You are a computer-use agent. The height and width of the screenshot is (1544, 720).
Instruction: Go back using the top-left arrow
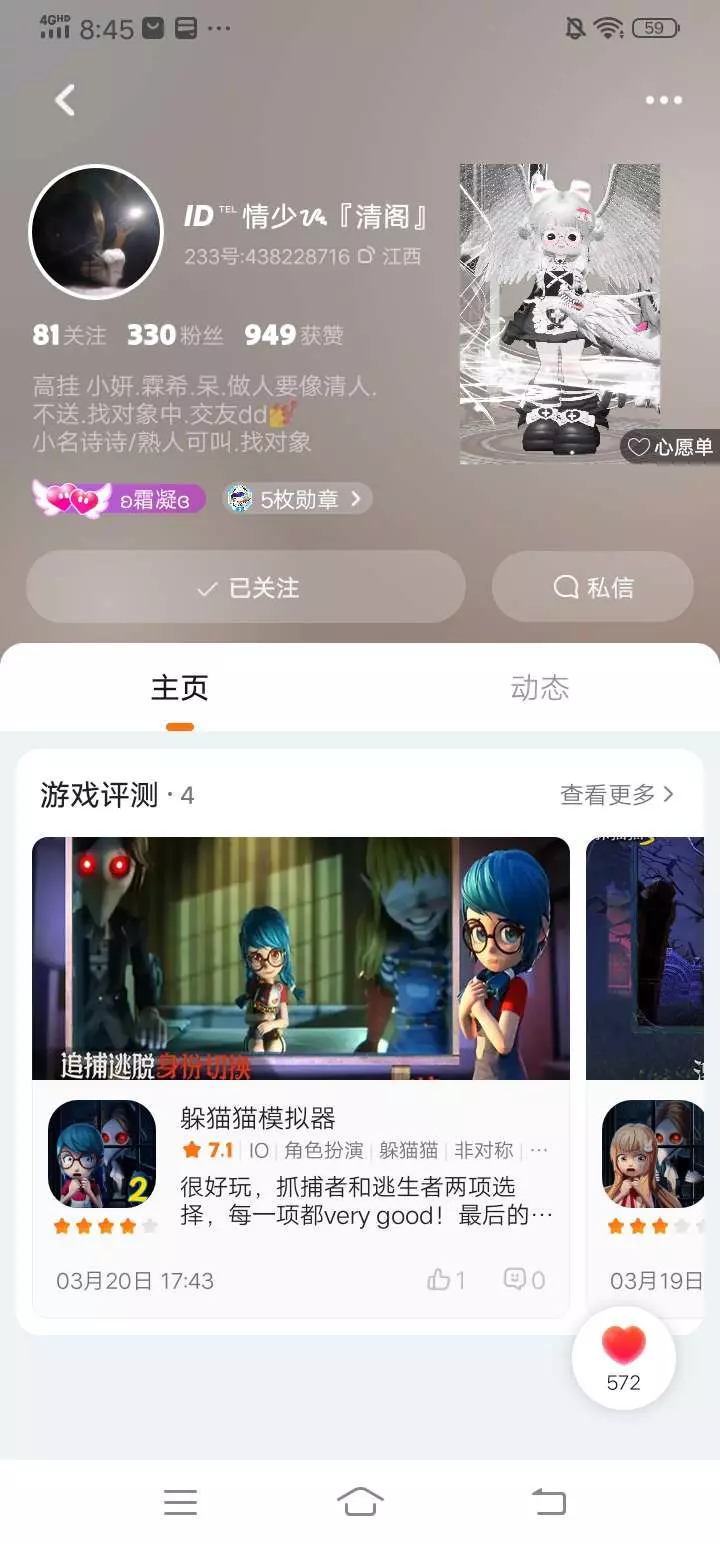pyautogui.click(x=65, y=100)
